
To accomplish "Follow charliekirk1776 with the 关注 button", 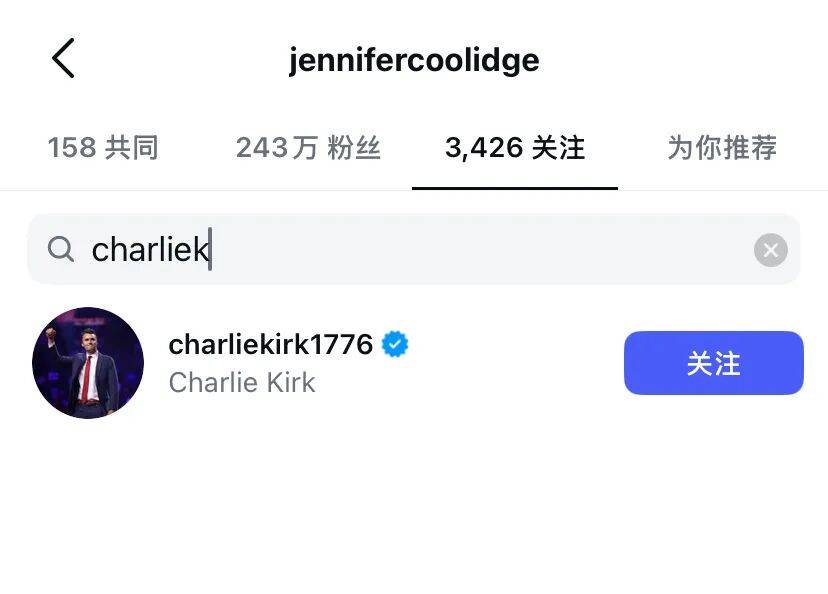I will point(713,363).
